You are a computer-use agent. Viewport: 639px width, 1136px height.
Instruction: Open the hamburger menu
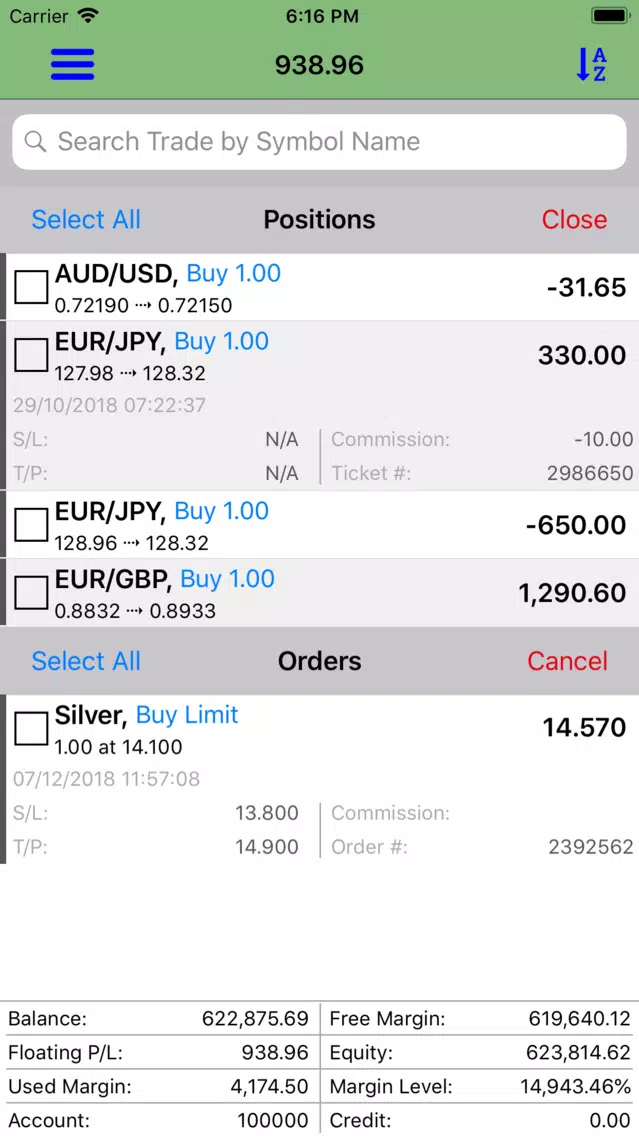72,64
